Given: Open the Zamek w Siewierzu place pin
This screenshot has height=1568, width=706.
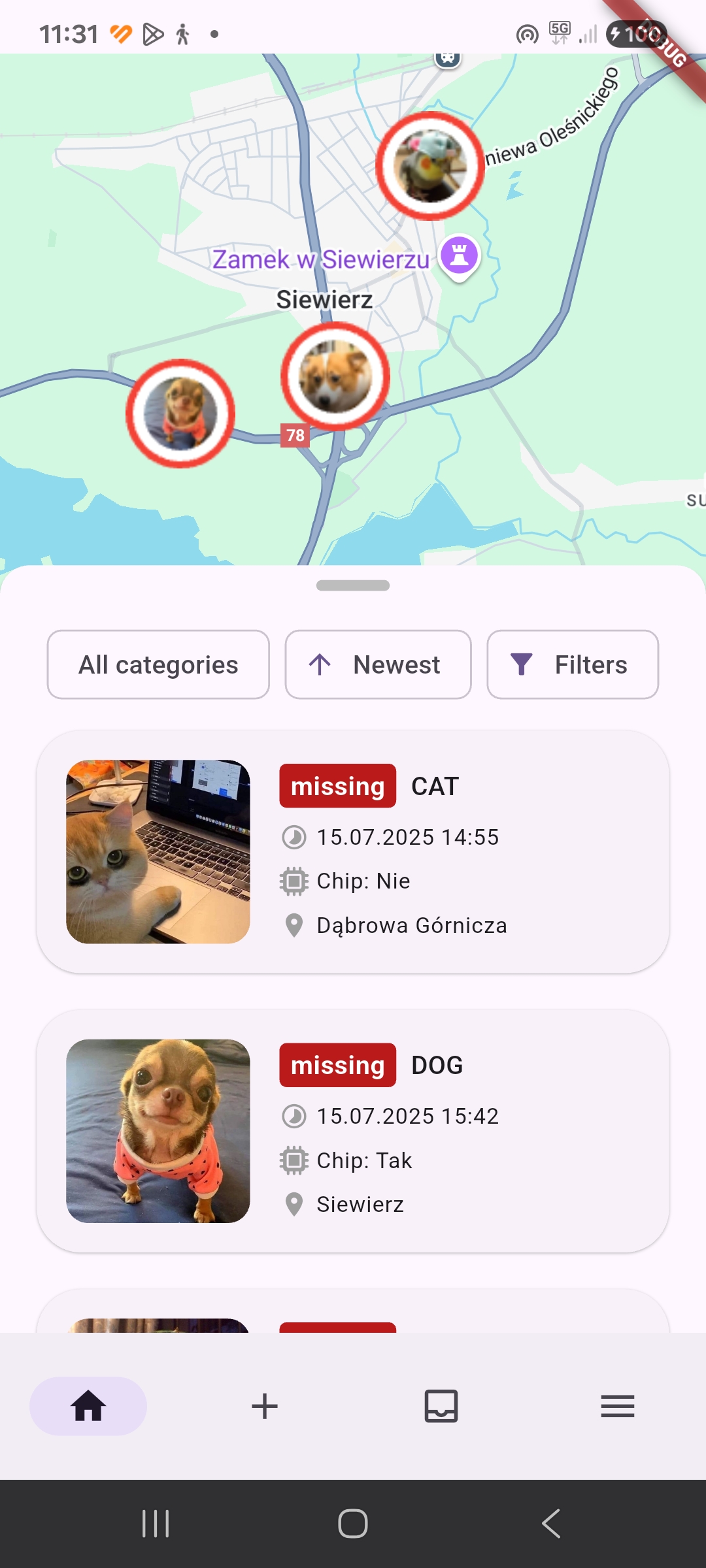Looking at the screenshot, I should tap(460, 257).
